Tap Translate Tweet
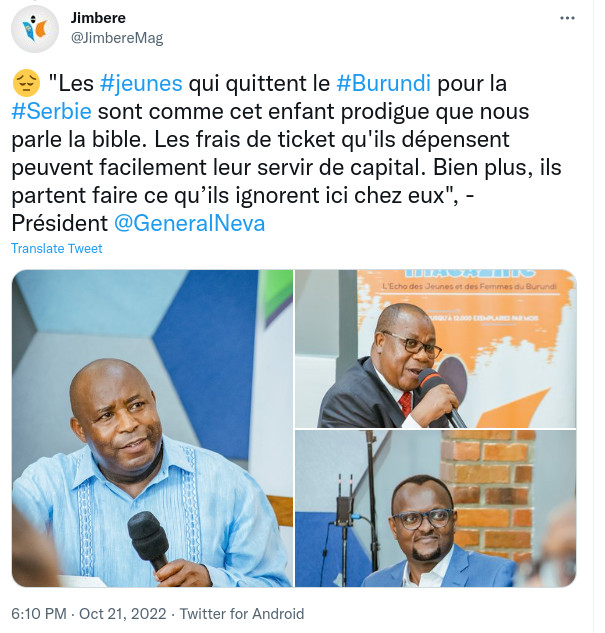The height and width of the screenshot is (633, 605). (56, 249)
